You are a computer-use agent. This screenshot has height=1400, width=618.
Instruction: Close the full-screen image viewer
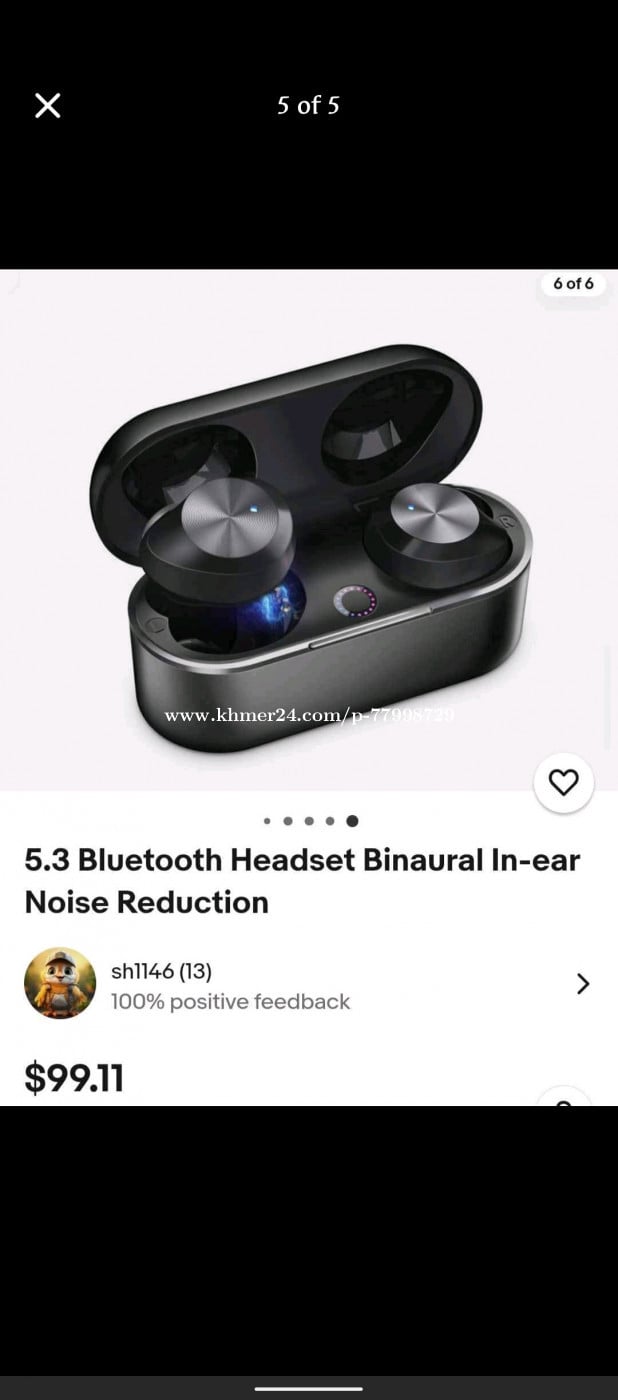pos(48,105)
